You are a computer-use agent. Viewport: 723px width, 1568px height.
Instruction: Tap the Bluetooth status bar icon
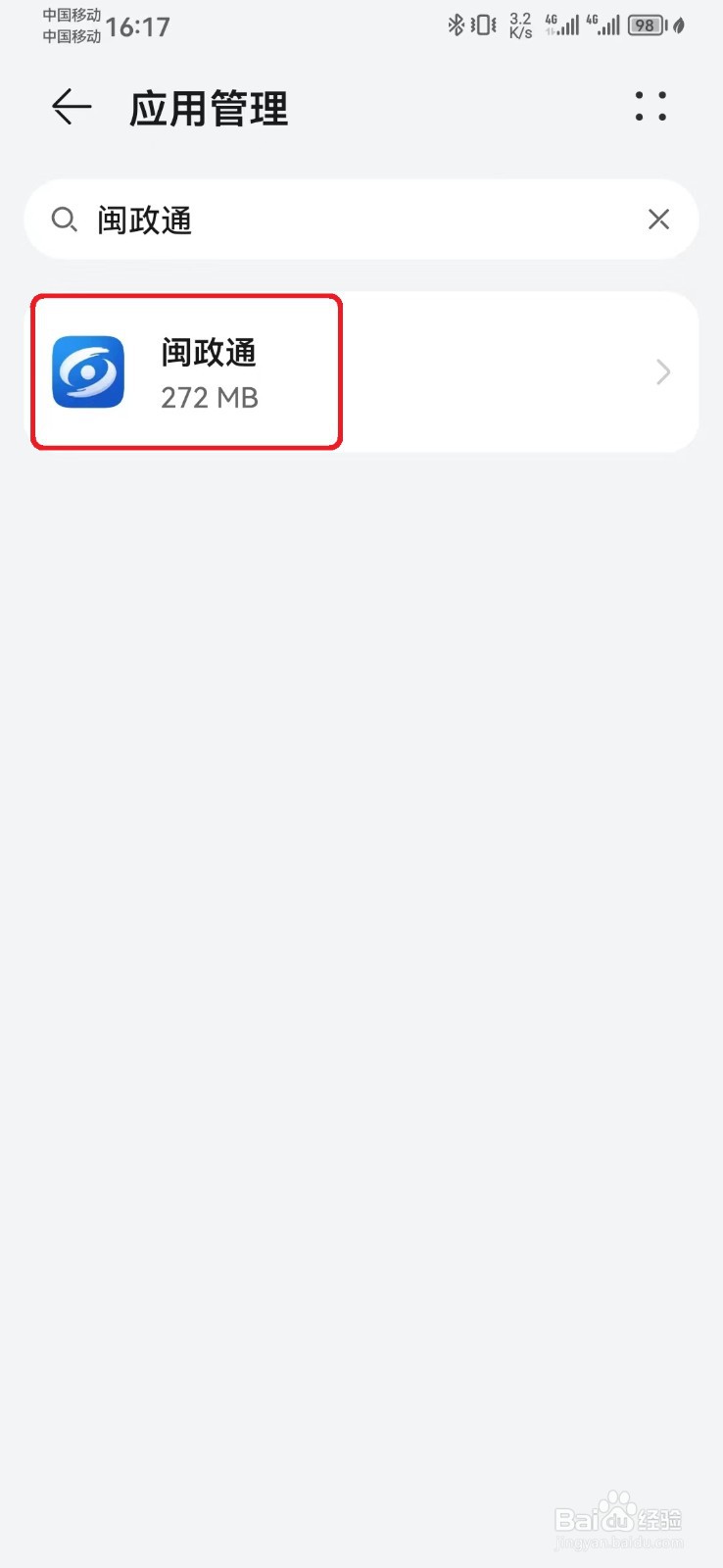coord(456,25)
